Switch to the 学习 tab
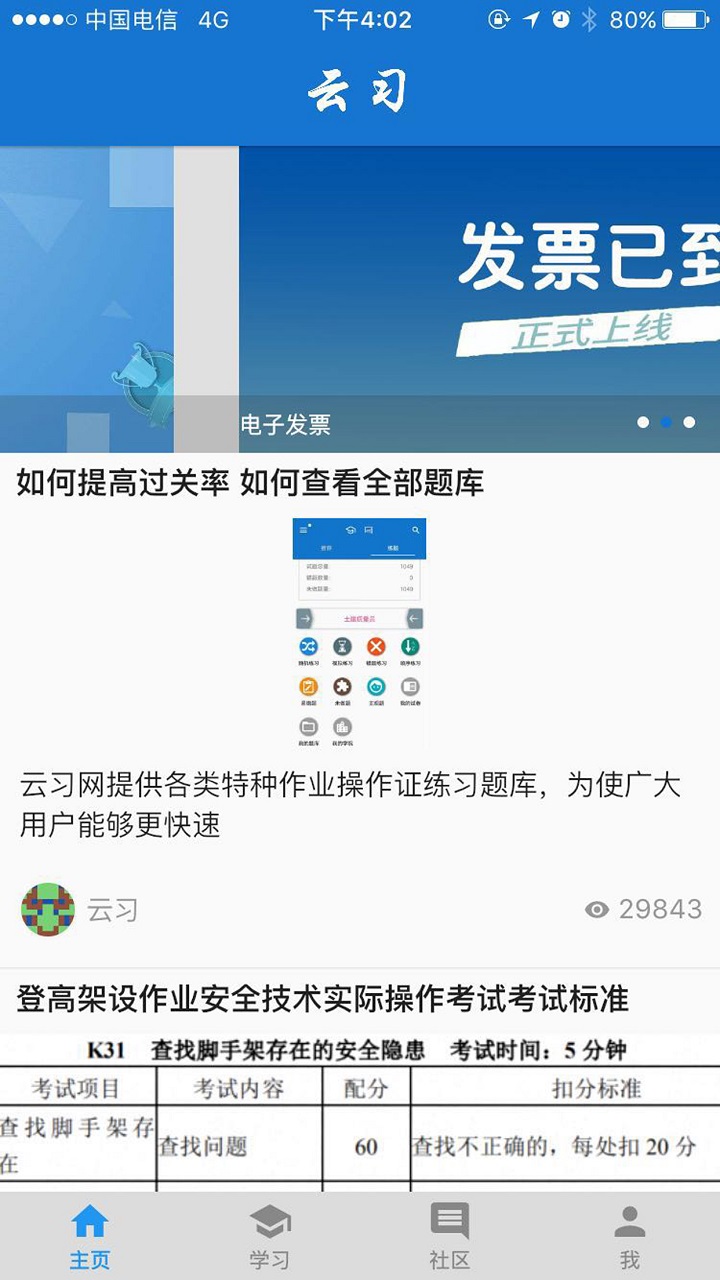This screenshot has height=1280, width=720. [270, 1236]
